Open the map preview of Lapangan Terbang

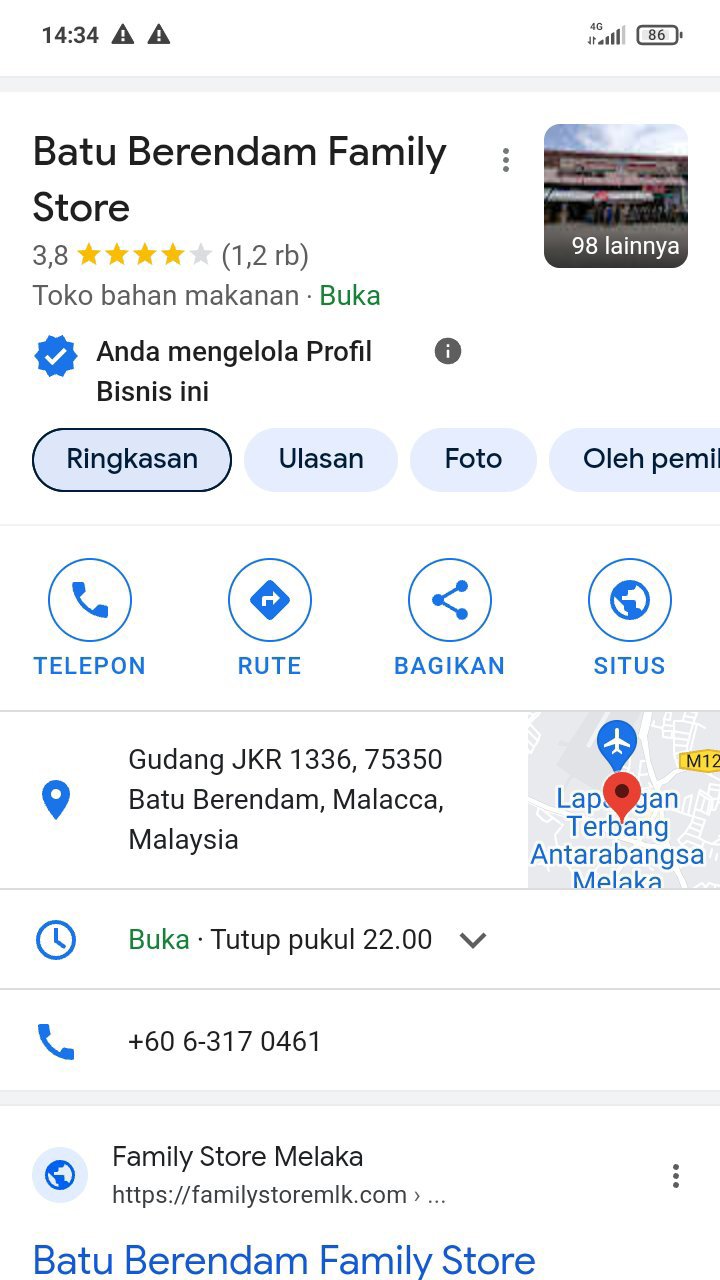(623, 800)
